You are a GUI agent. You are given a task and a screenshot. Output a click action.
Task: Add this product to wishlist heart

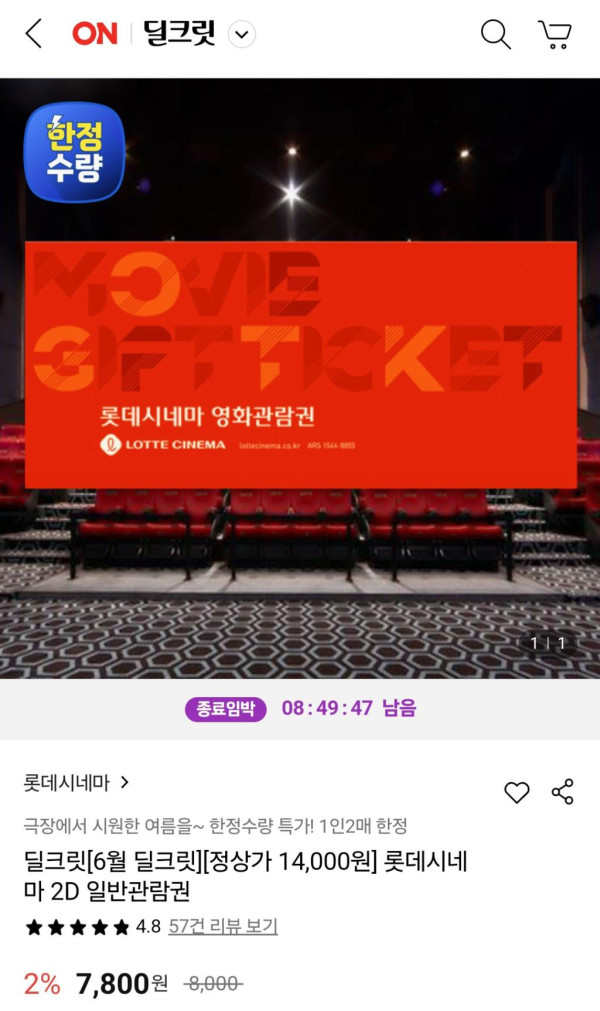(516, 793)
